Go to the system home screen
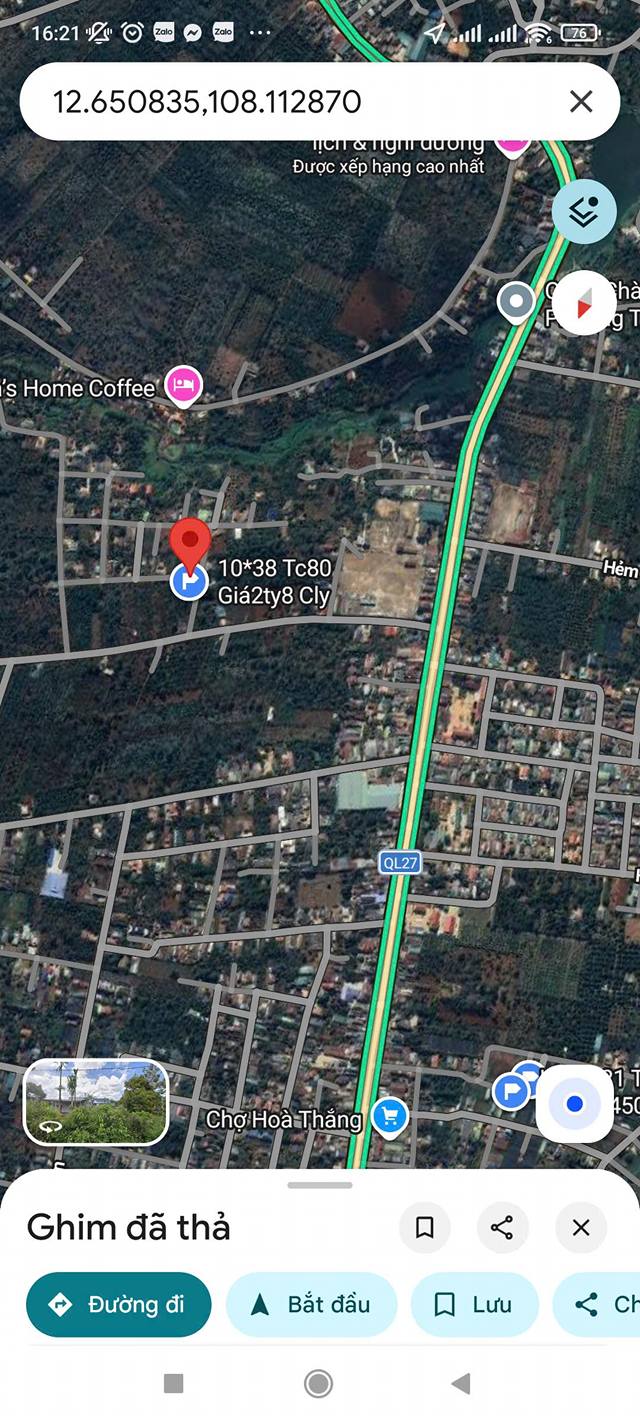The height and width of the screenshot is (1422, 640). point(319,1383)
